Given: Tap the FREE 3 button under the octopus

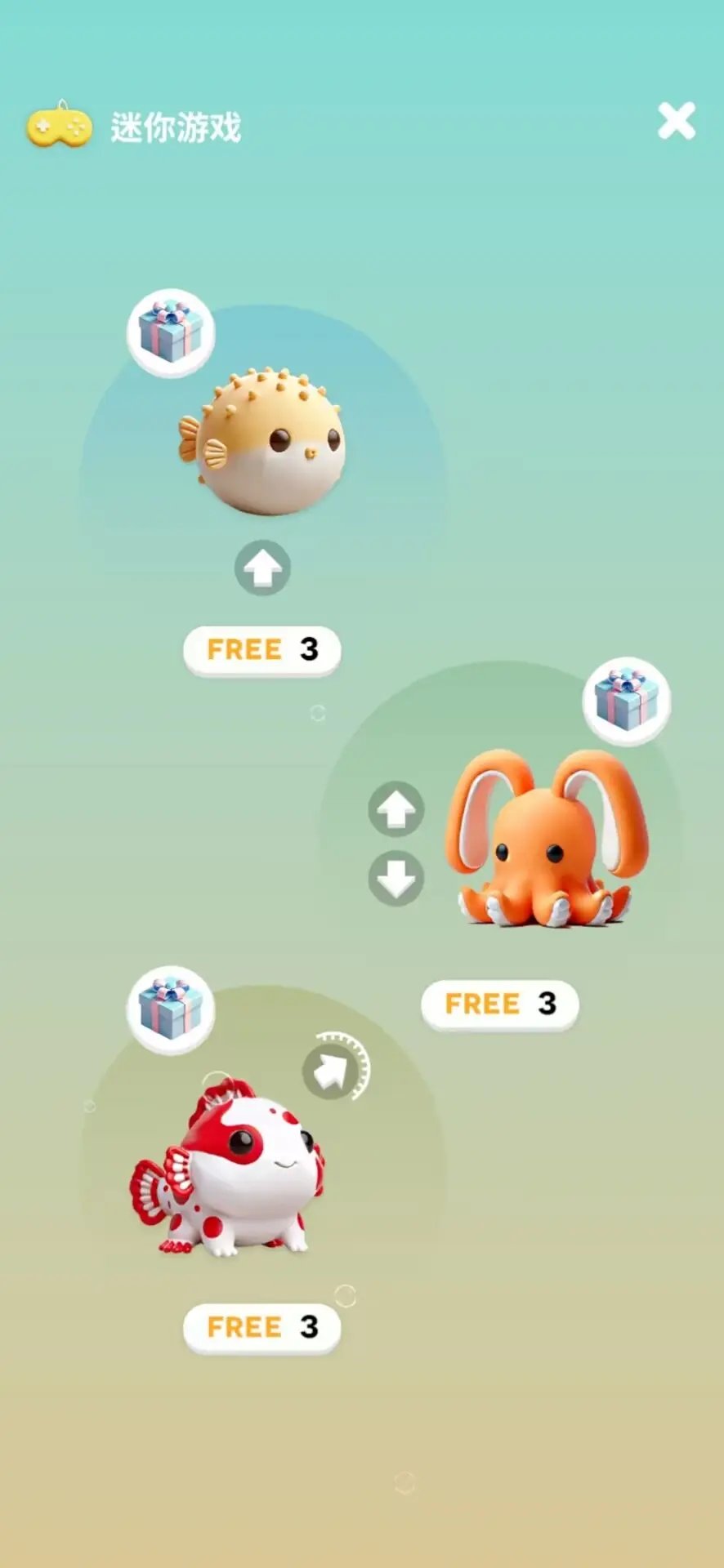Looking at the screenshot, I should click(x=499, y=1004).
